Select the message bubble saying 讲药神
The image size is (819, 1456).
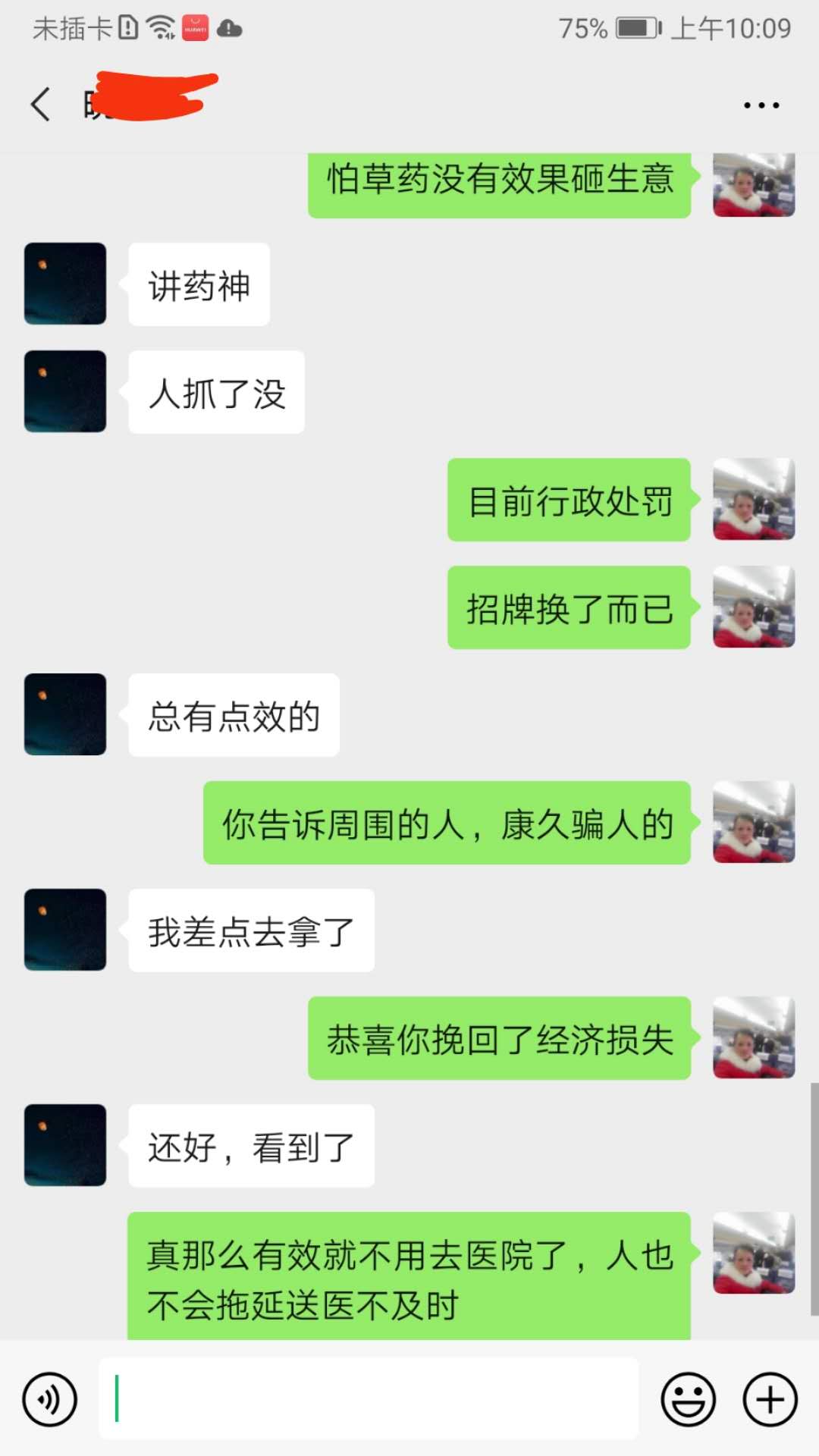199,284
